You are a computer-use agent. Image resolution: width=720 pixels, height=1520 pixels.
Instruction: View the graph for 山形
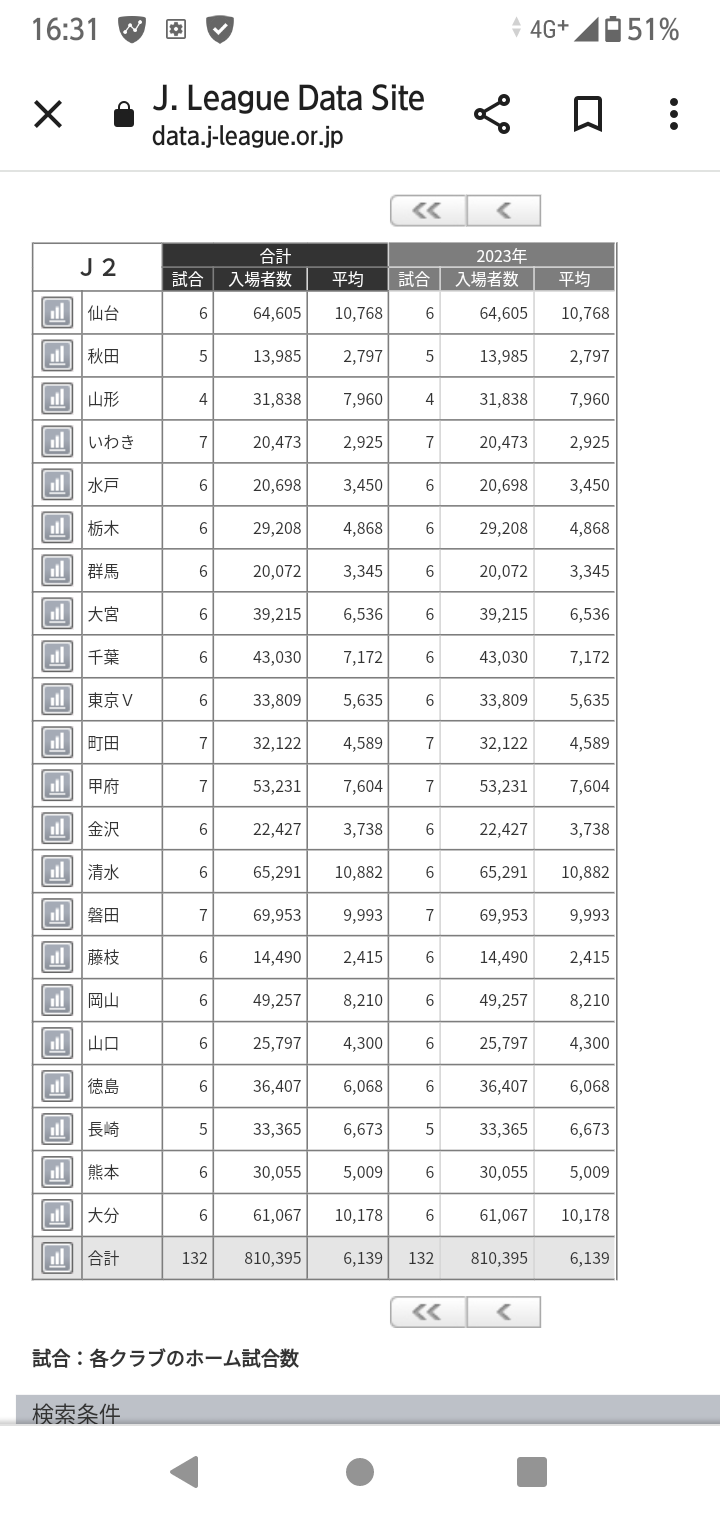click(x=57, y=399)
